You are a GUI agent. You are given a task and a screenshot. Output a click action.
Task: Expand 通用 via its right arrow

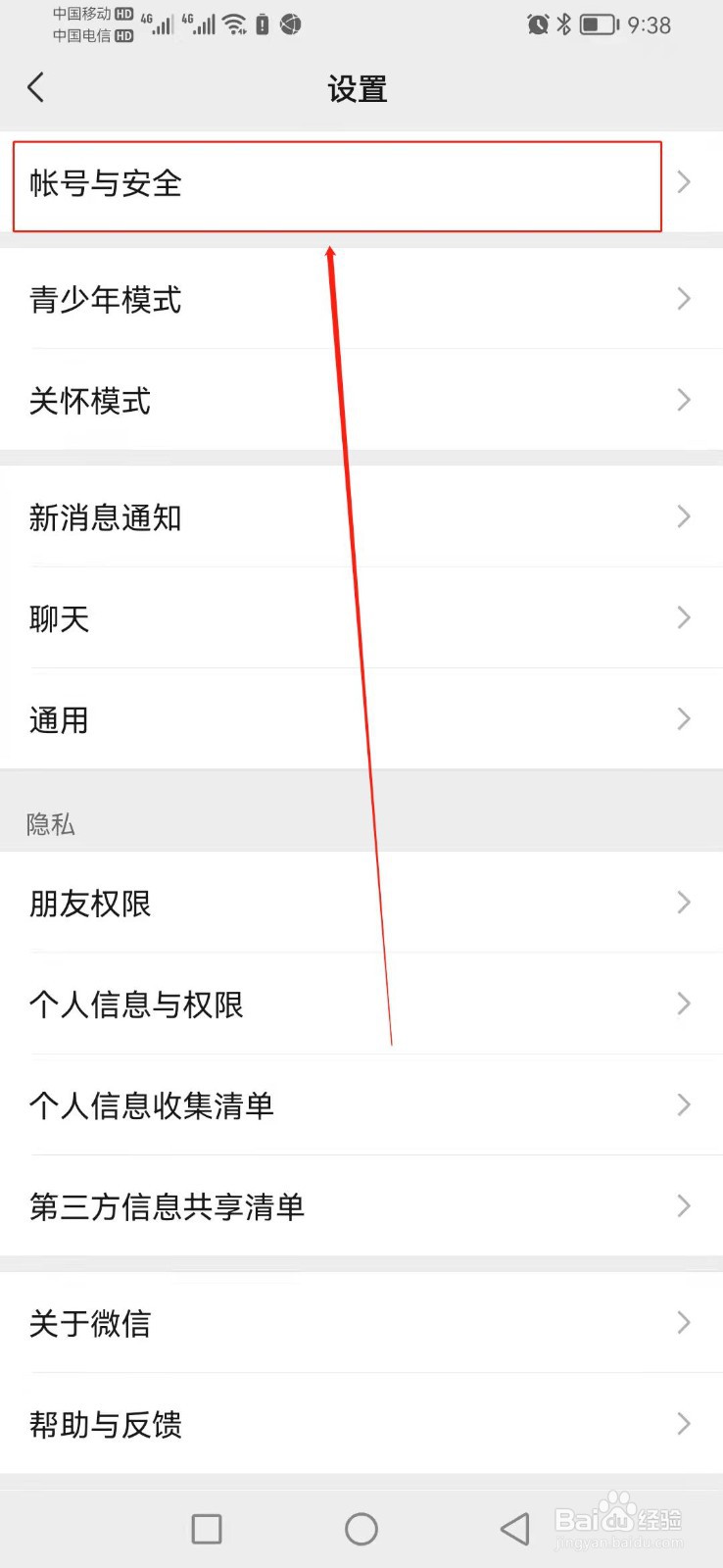tap(684, 718)
